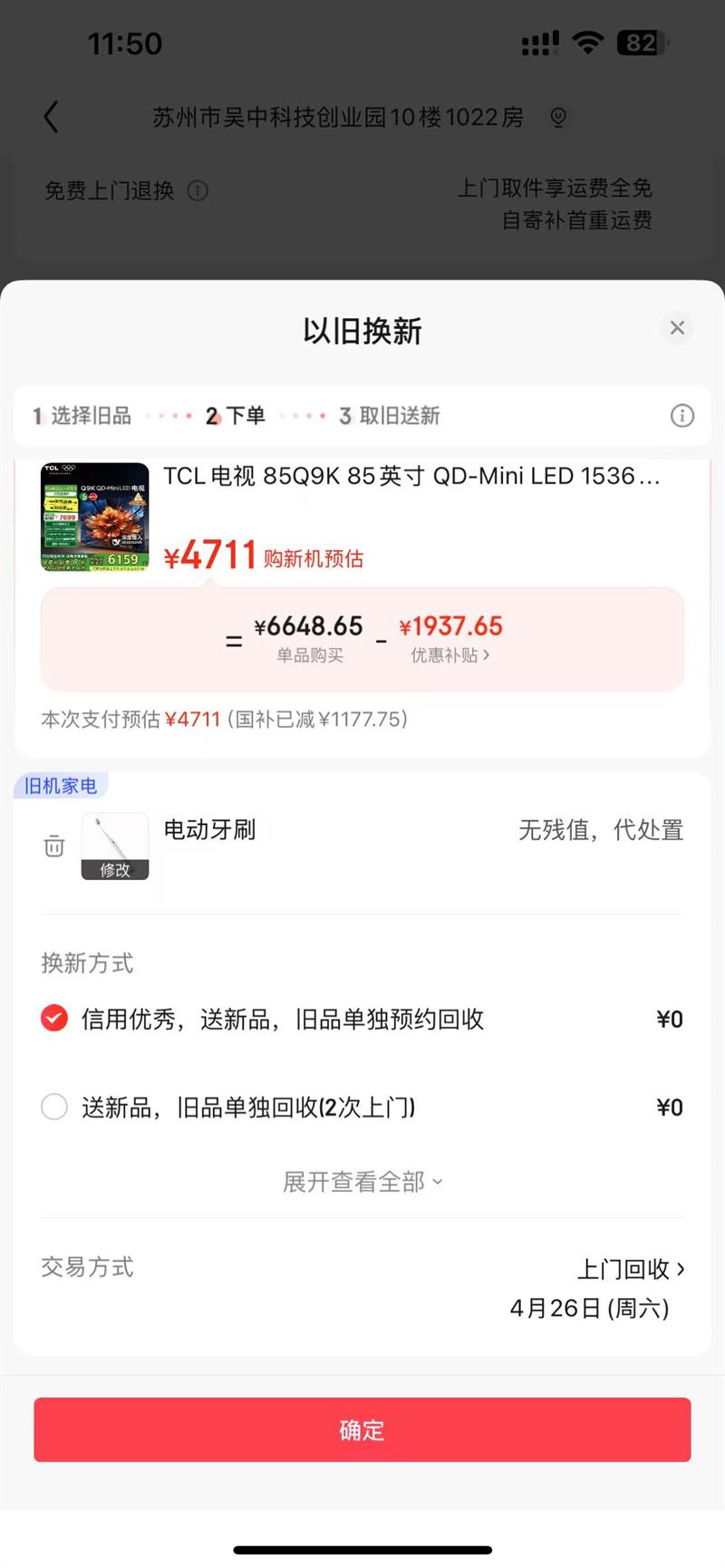725x1568 pixels.
Task: Select 送新品，旧品单独回收(2次上门) option
Action: (54, 1107)
